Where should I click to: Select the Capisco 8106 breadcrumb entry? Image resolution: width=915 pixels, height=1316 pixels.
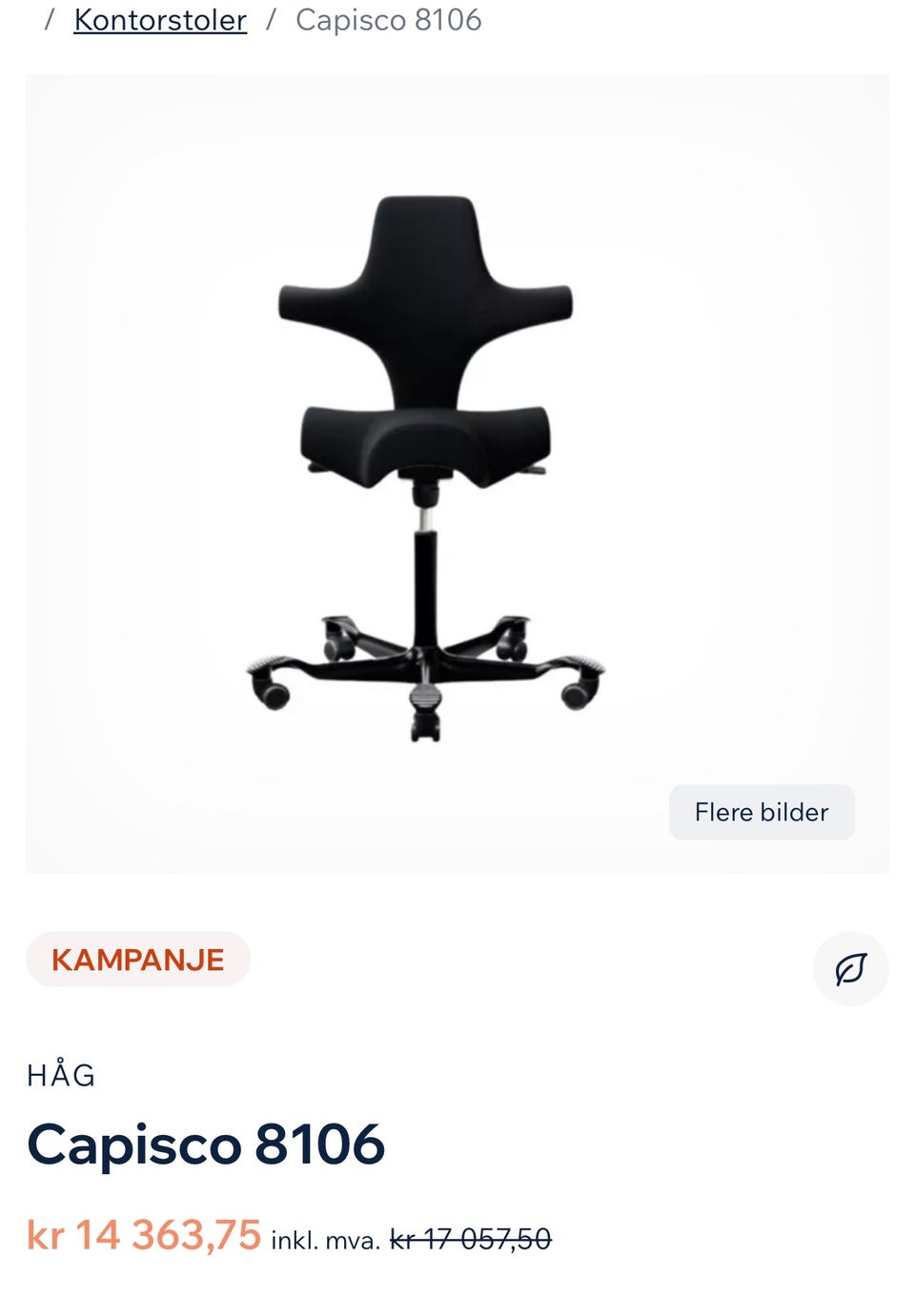coord(388,18)
